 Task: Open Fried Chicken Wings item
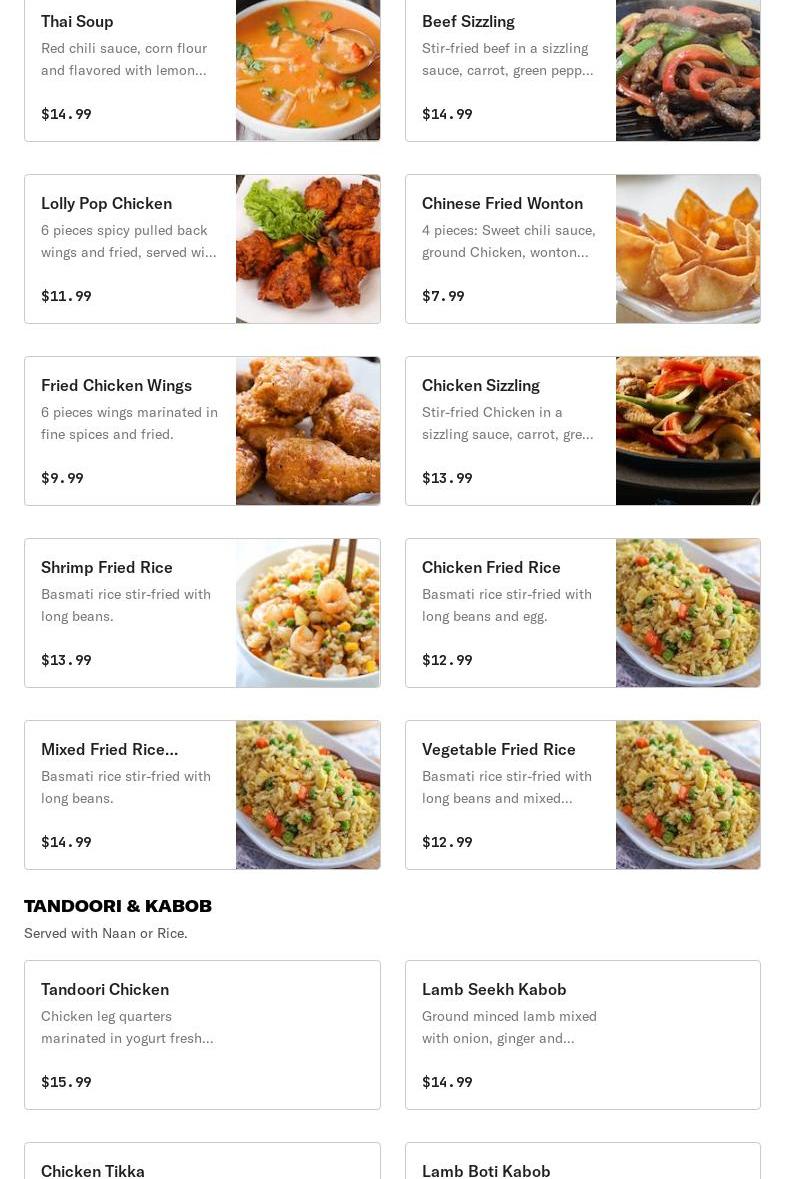[x=202, y=431]
